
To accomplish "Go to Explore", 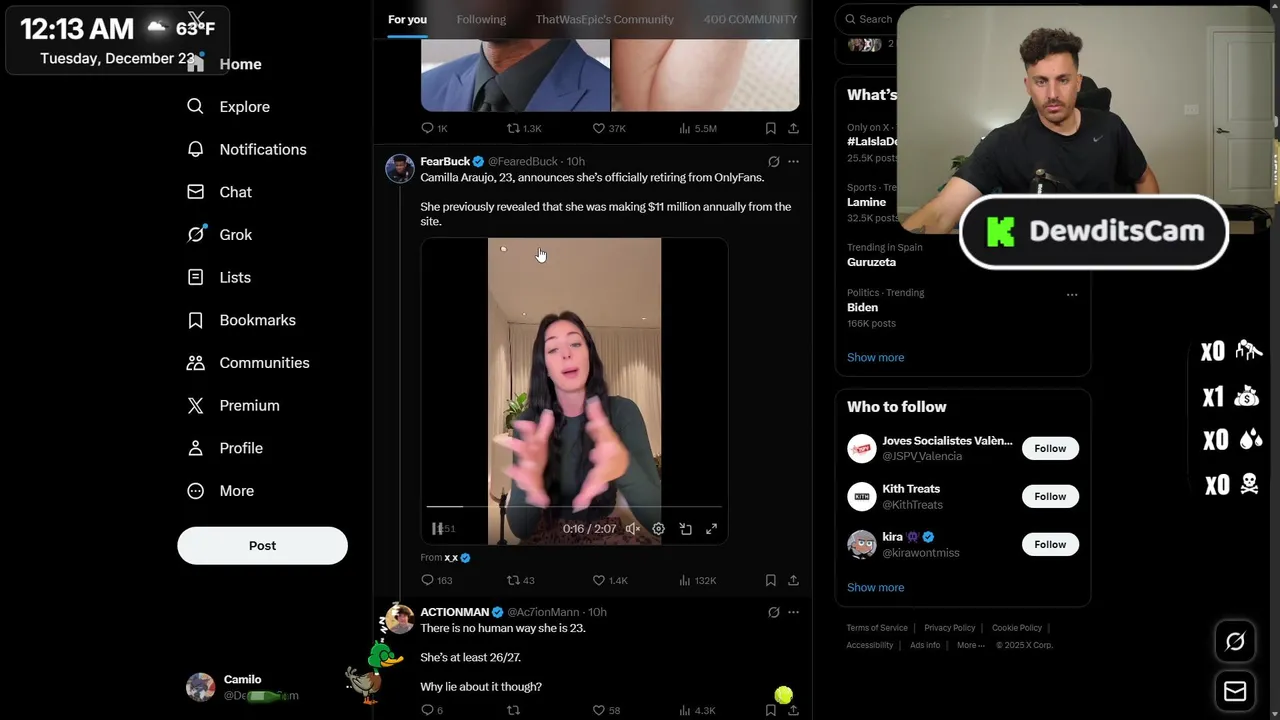I will [x=244, y=107].
